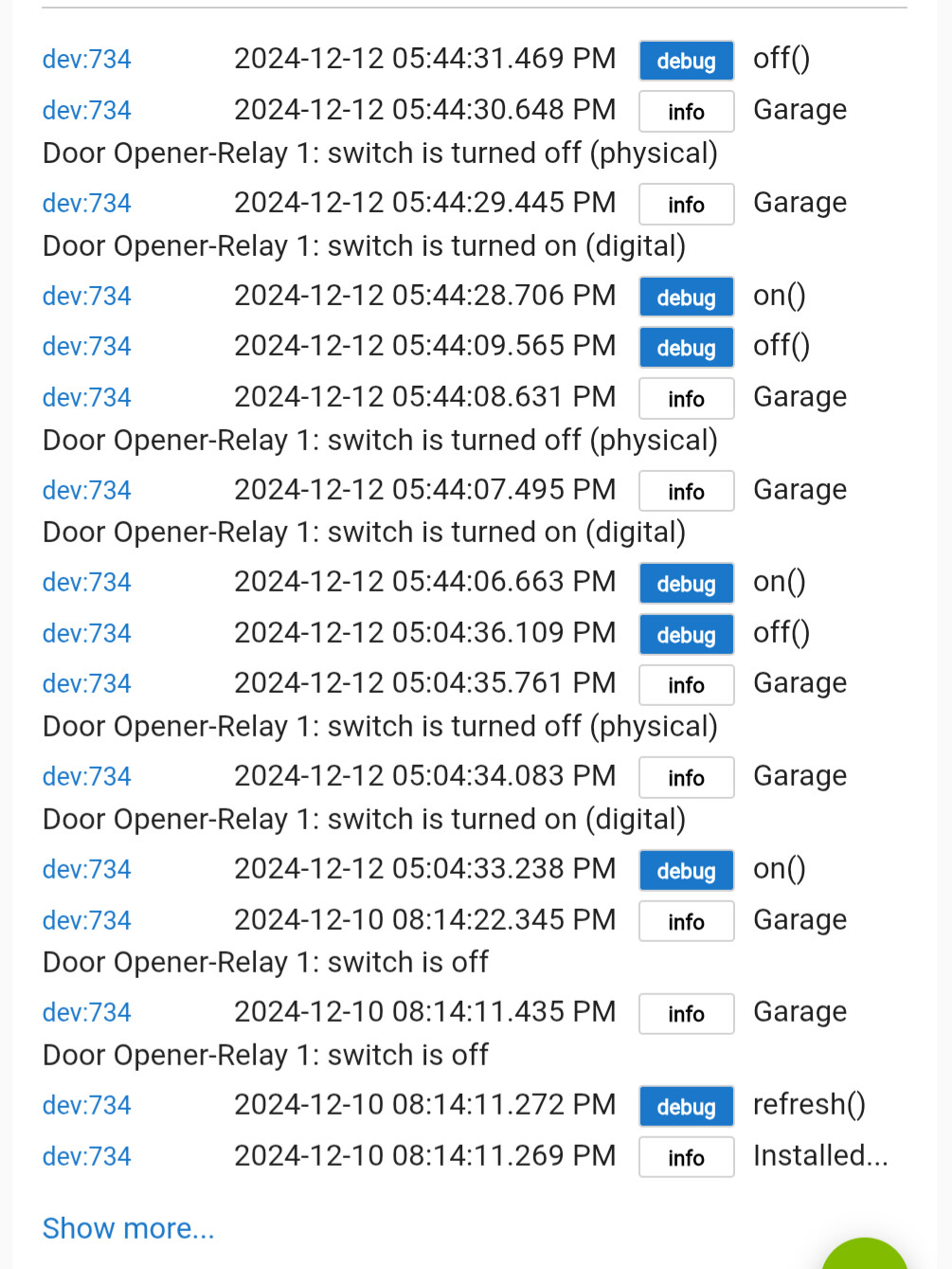952x1269 pixels.
Task: Open dev:734 link at 05:44:06.663 PM
Action: click(86, 583)
